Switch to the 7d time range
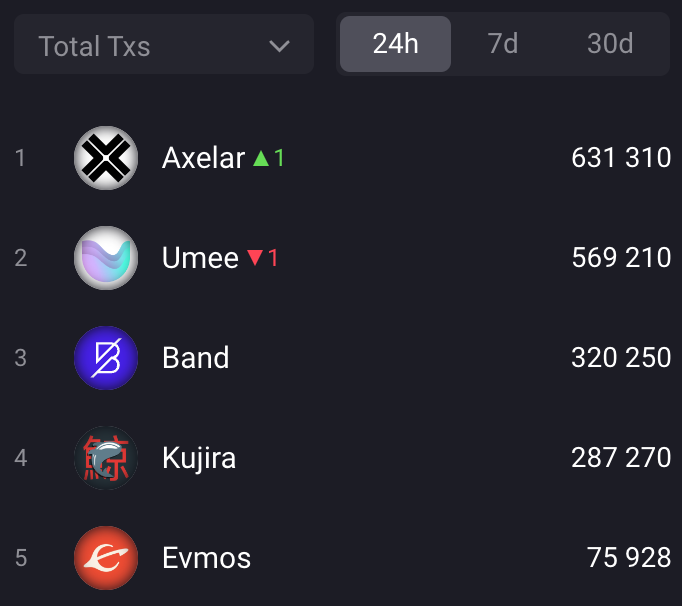Viewport: 682px width, 606px height. 502,45
